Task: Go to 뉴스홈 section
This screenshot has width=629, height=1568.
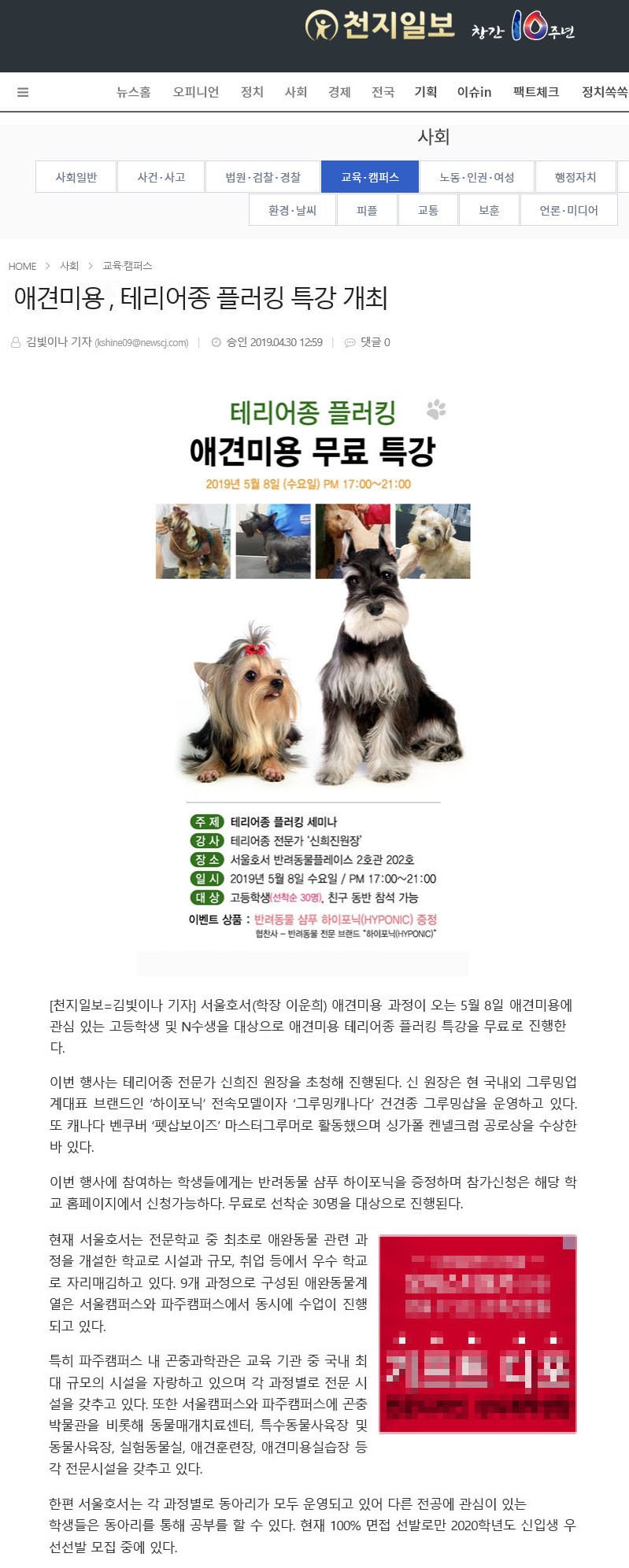Action: [x=133, y=92]
